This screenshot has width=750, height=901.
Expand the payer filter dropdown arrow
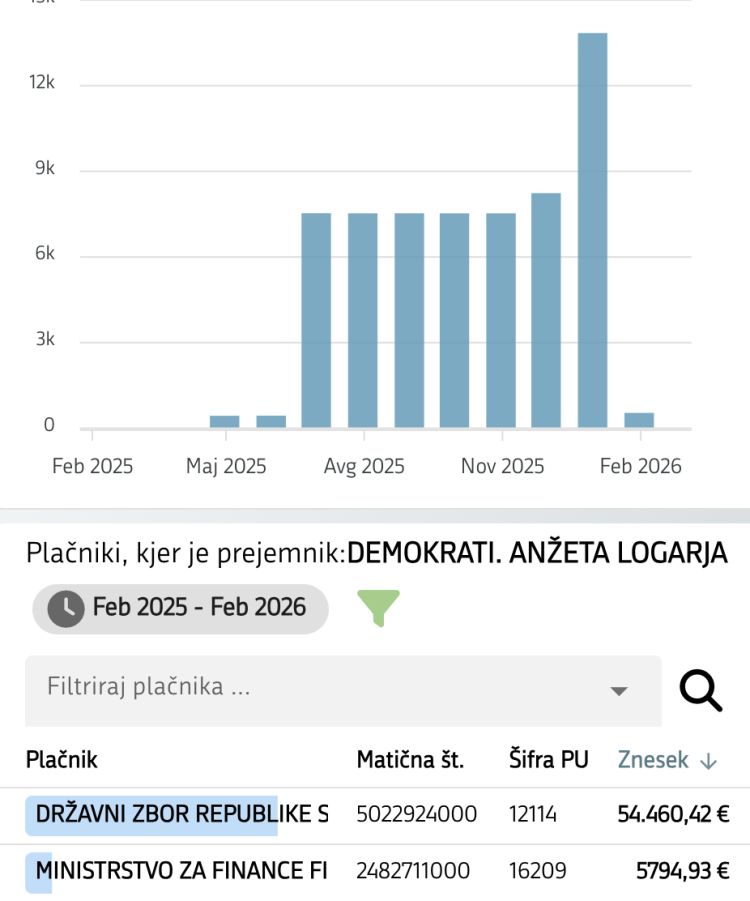pos(619,690)
